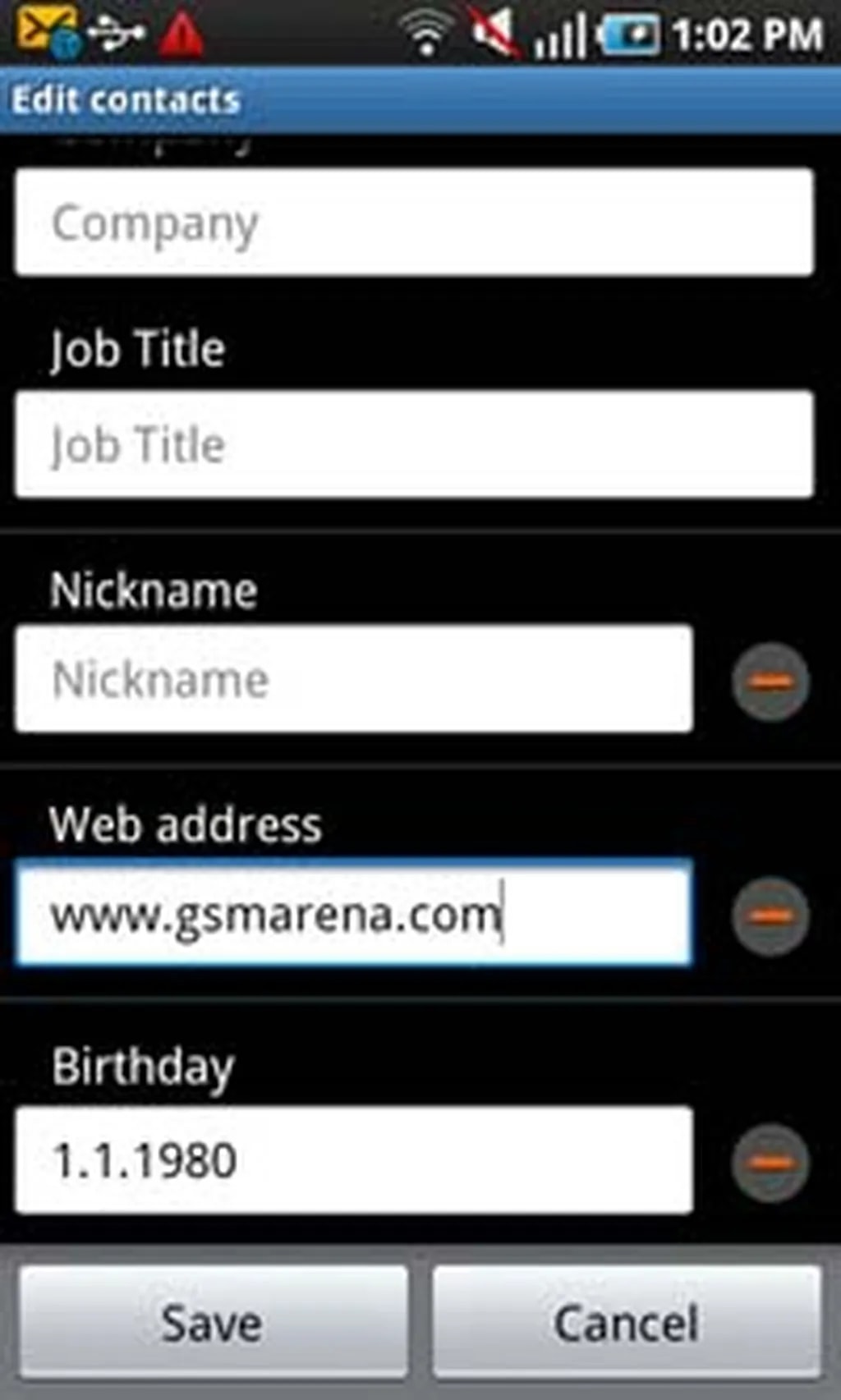
Task: Edit the Web address field
Action: point(354,913)
